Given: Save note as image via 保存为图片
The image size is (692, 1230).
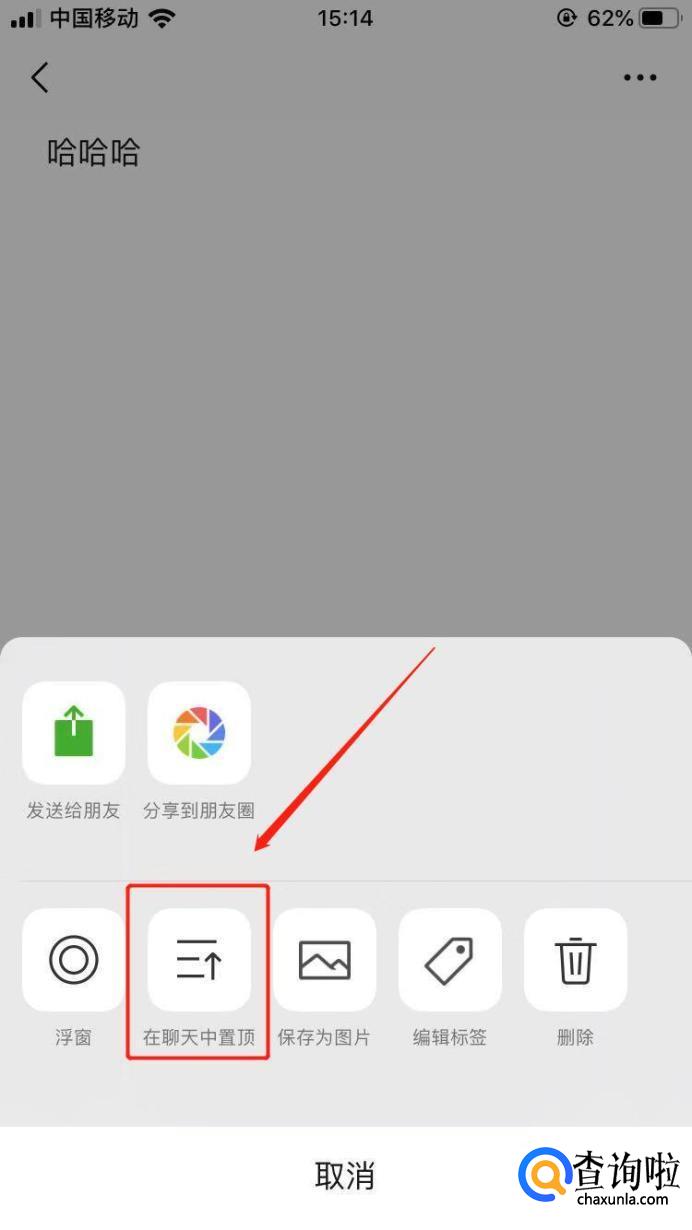Looking at the screenshot, I should pos(324,960).
